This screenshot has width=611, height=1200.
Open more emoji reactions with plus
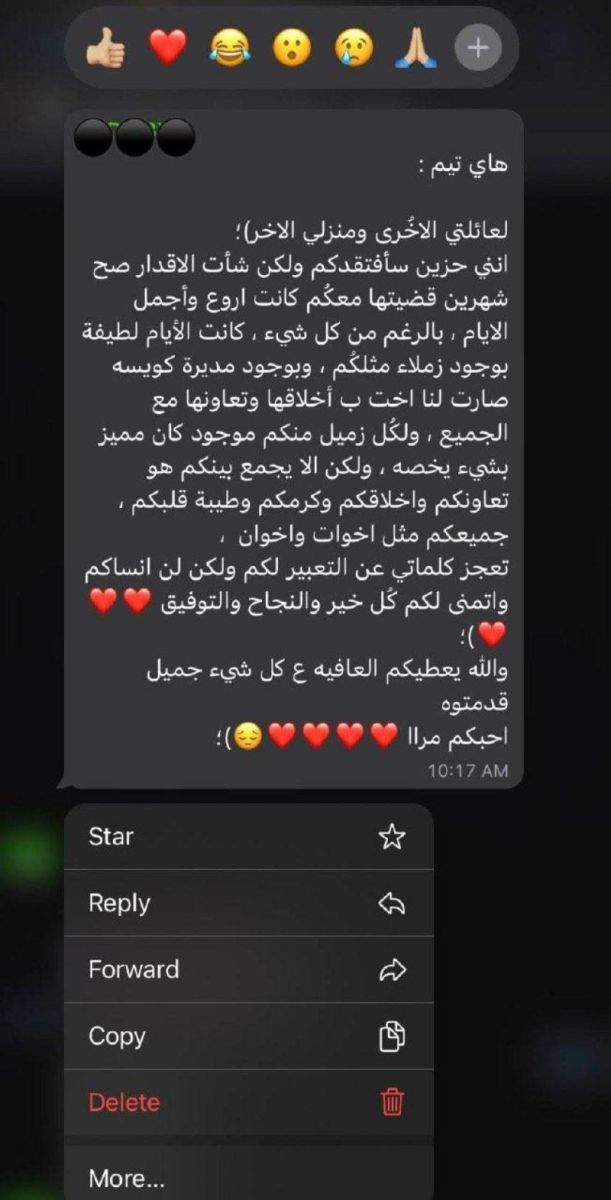click(x=478, y=46)
